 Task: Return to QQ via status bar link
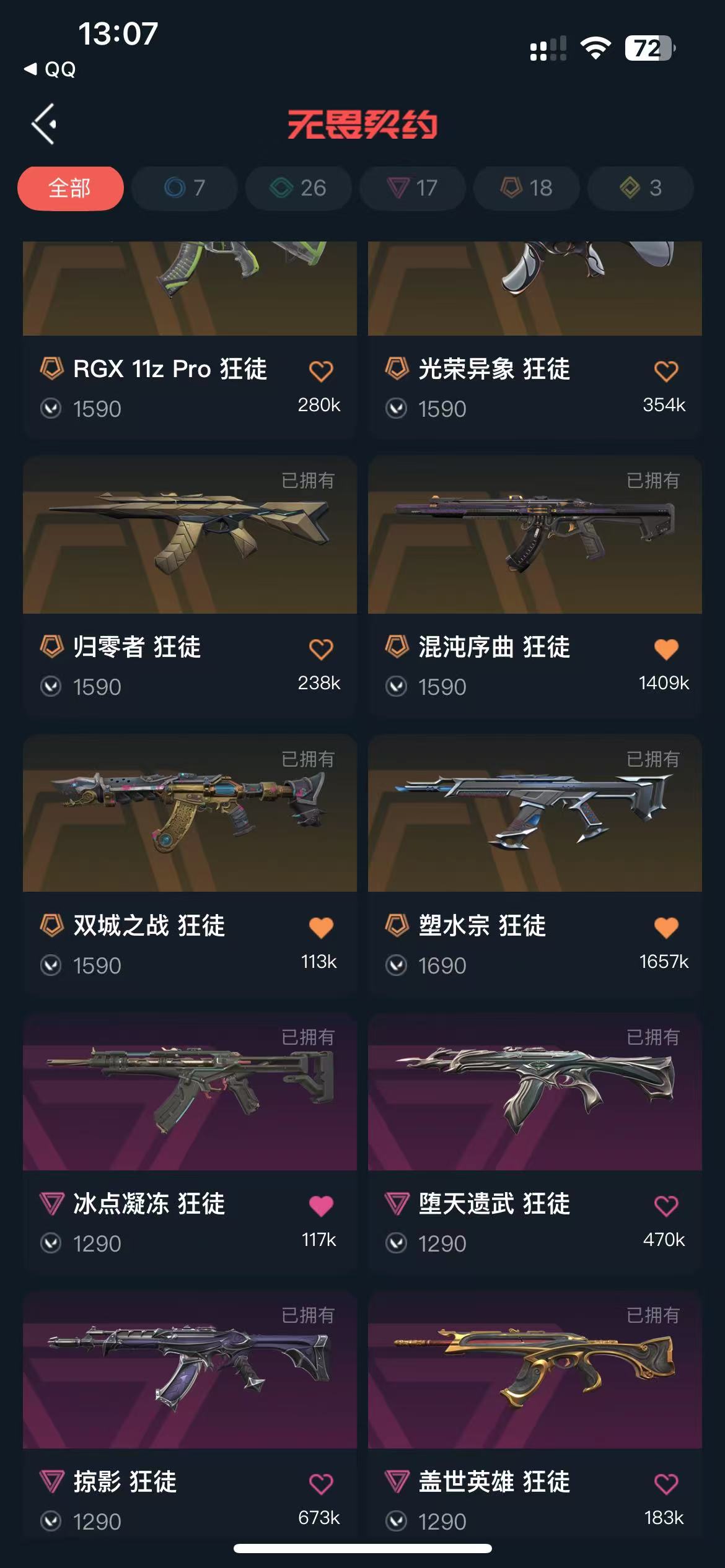[x=51, y=69]
